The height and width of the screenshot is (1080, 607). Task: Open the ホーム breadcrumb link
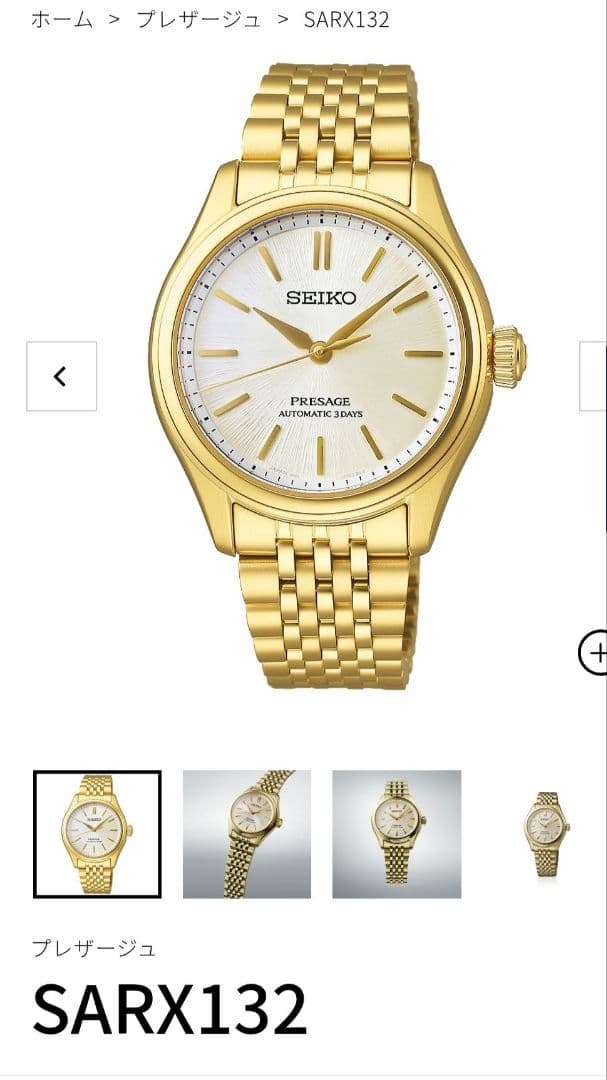tap(61, 19)
